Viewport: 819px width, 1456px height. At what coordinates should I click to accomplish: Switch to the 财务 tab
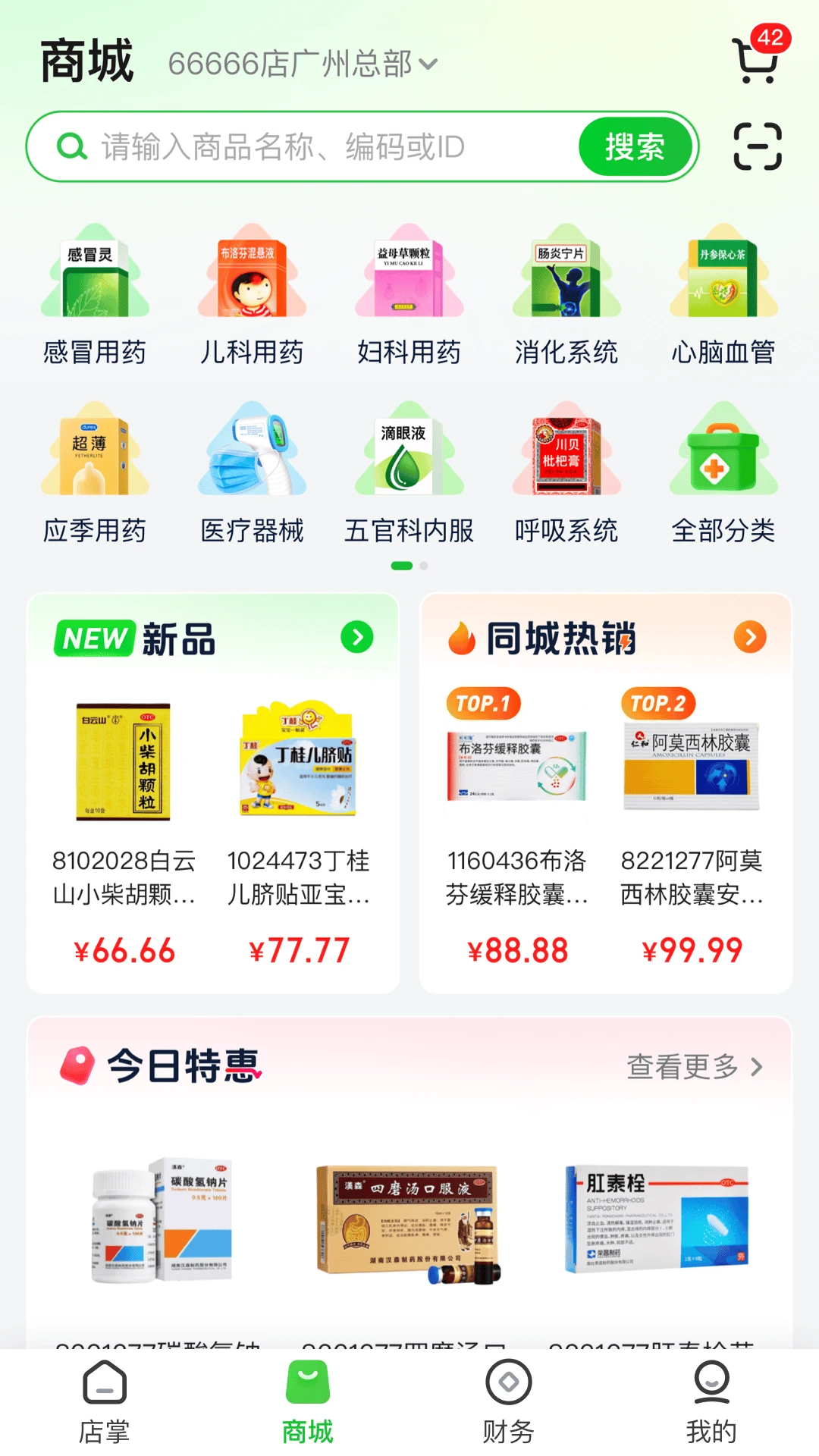click(x=510, y=1410)
